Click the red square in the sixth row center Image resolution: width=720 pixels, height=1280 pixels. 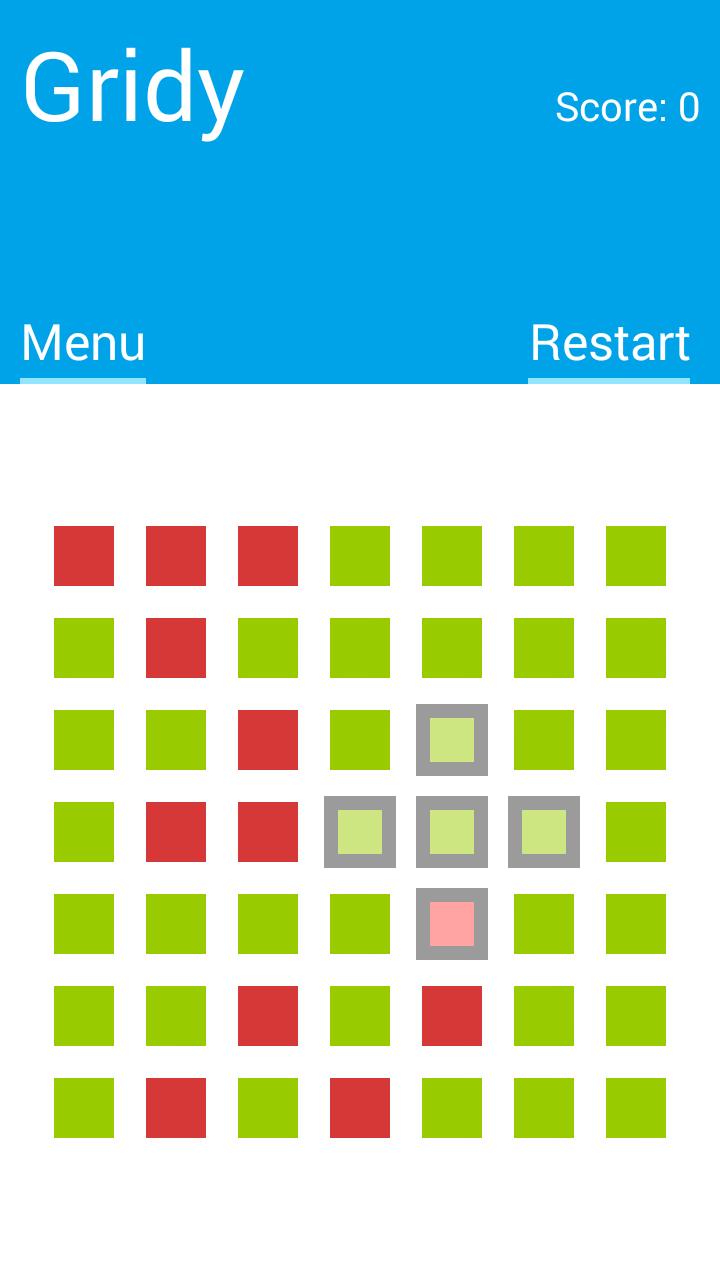pos(452,1016)
